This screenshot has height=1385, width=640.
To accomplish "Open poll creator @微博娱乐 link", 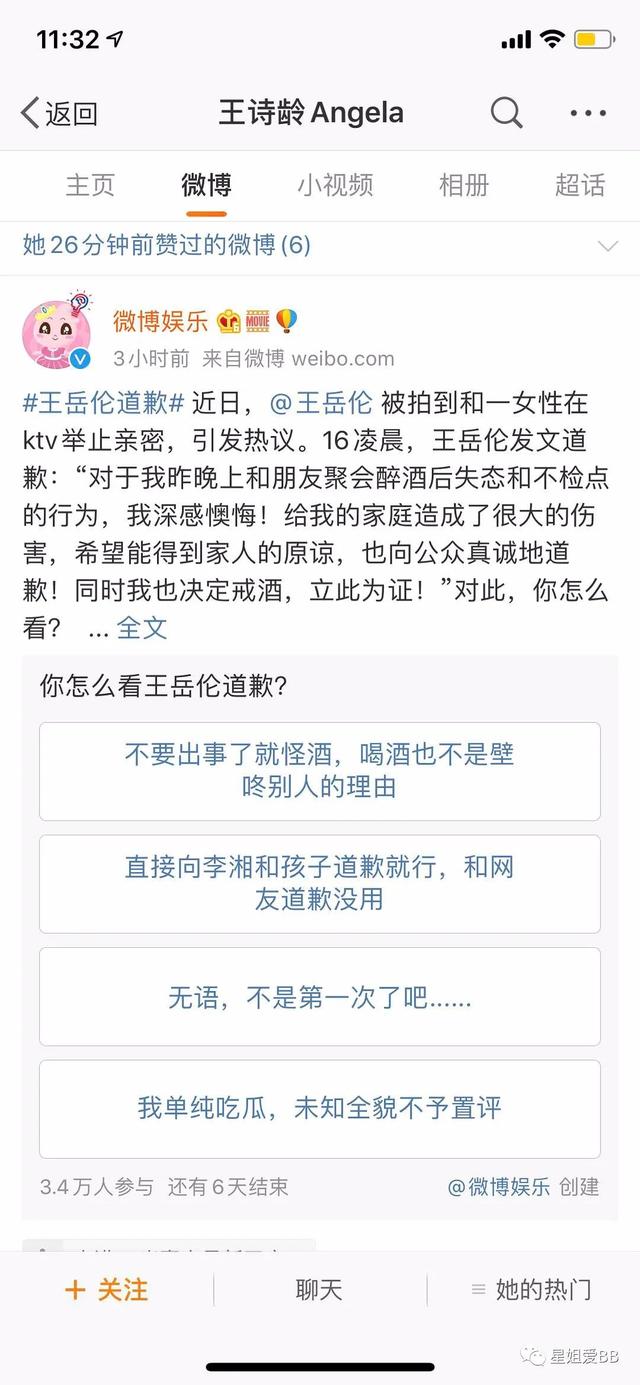I will coord(498,1187).
